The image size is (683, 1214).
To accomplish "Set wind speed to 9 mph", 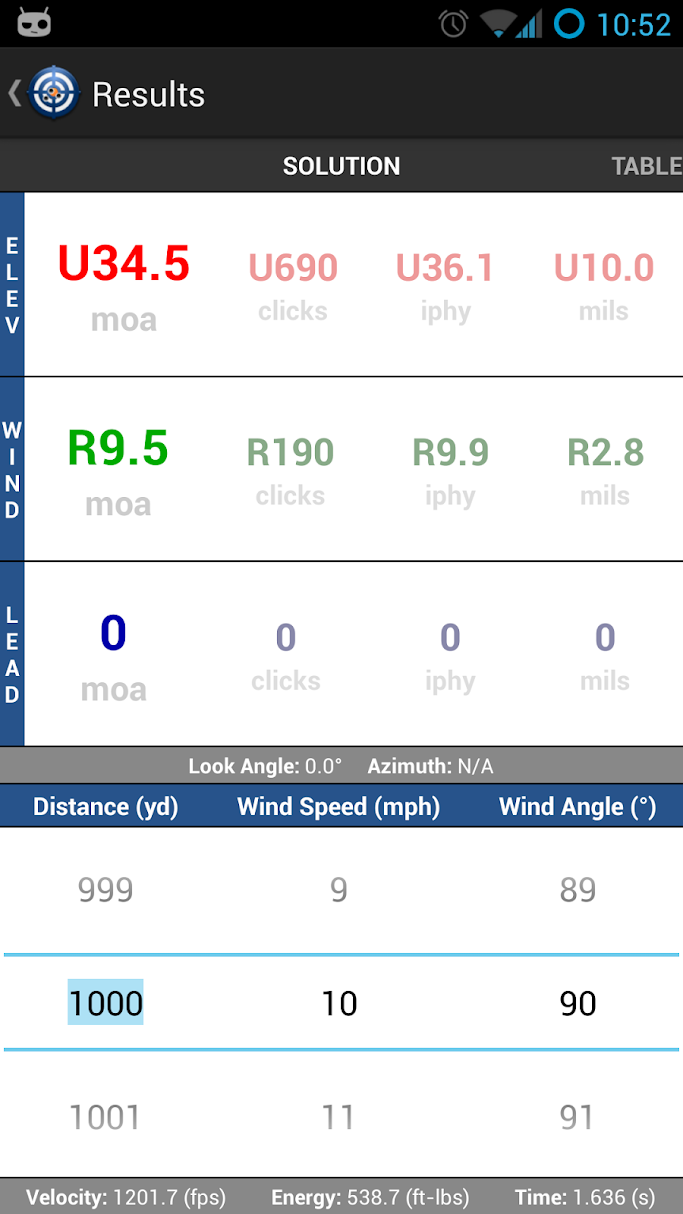I will [339, 890].
